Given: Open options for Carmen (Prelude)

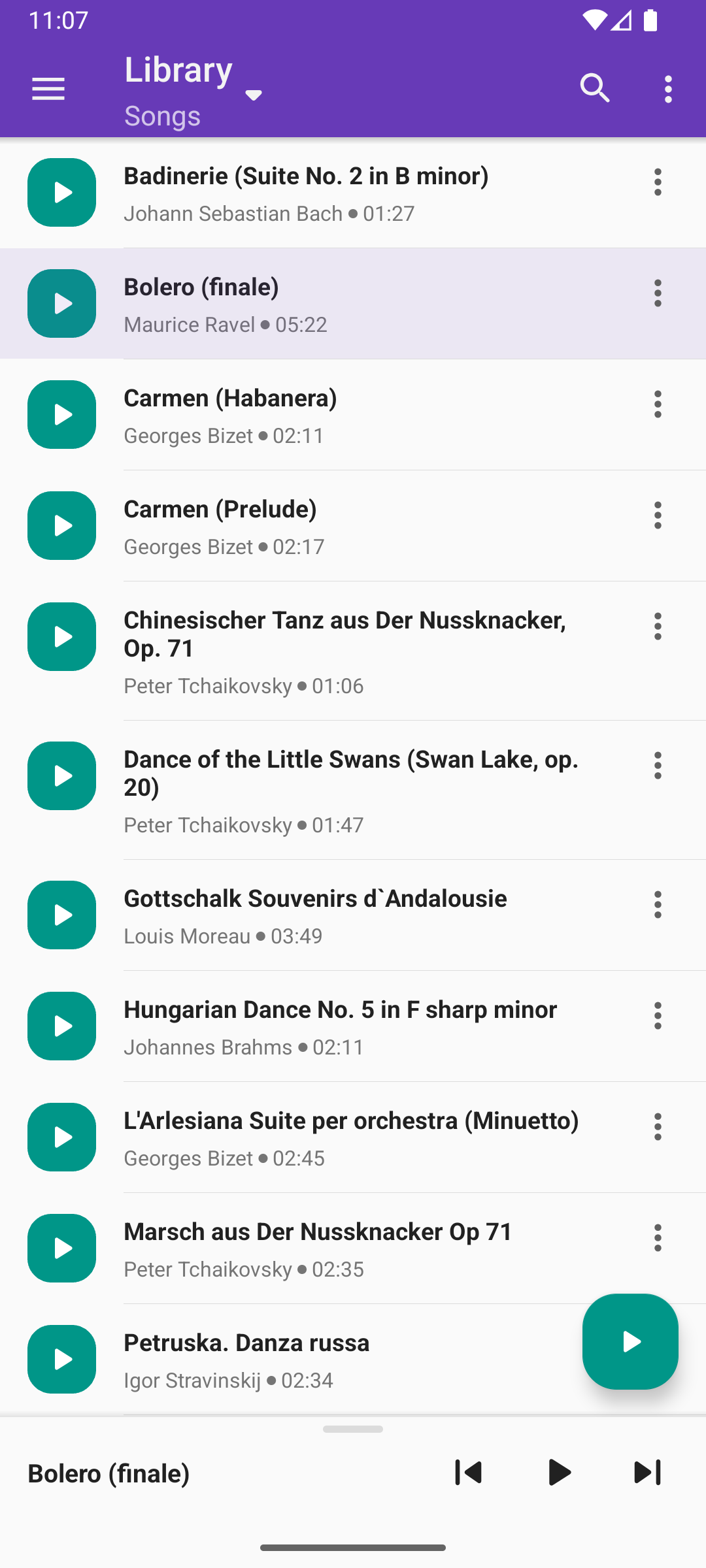Looking at the screenshot, I should [x=658, y=515].
